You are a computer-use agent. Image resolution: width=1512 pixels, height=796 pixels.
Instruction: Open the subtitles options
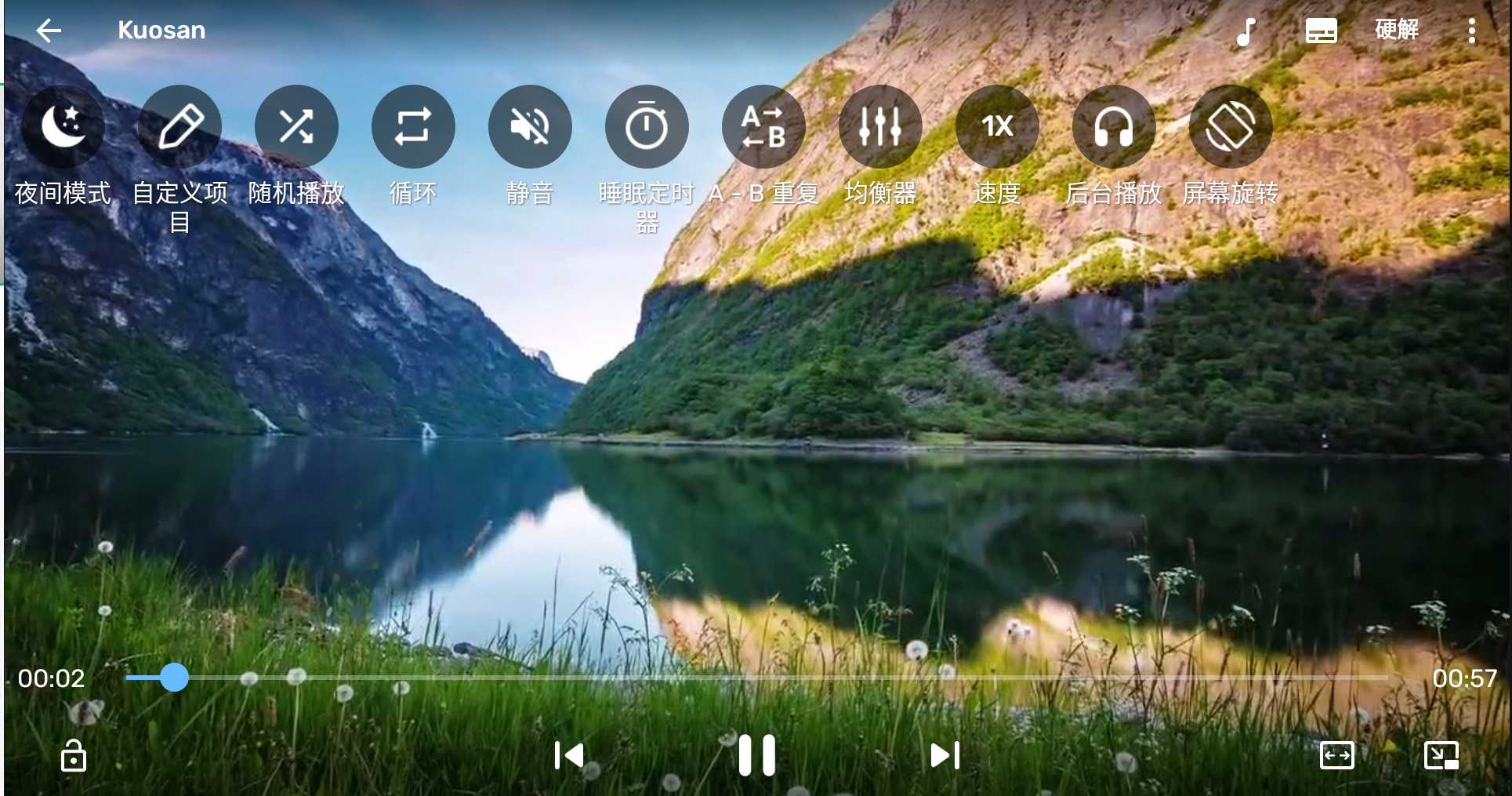pyautogui.click(x=1321, y=31)
